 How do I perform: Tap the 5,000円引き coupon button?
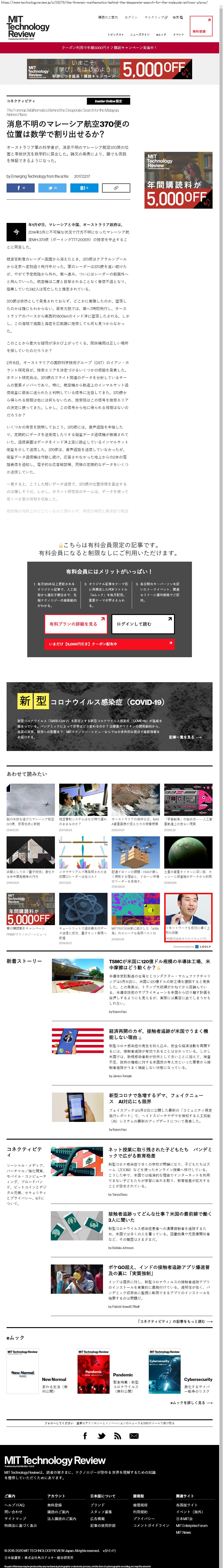click(x=109, y=643)
